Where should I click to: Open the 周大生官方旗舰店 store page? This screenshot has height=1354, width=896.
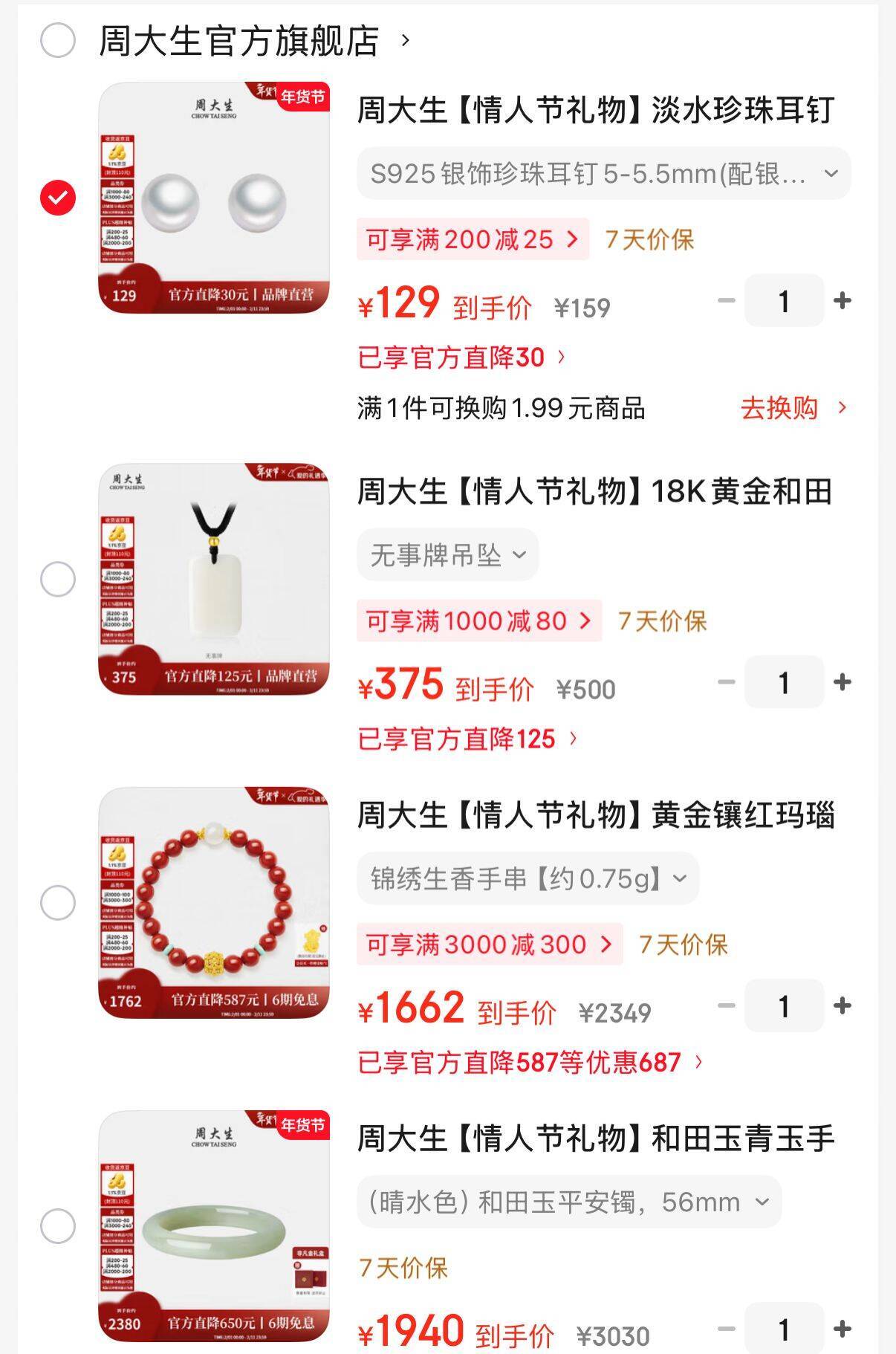pyautogui.click(x=254, y=40)
